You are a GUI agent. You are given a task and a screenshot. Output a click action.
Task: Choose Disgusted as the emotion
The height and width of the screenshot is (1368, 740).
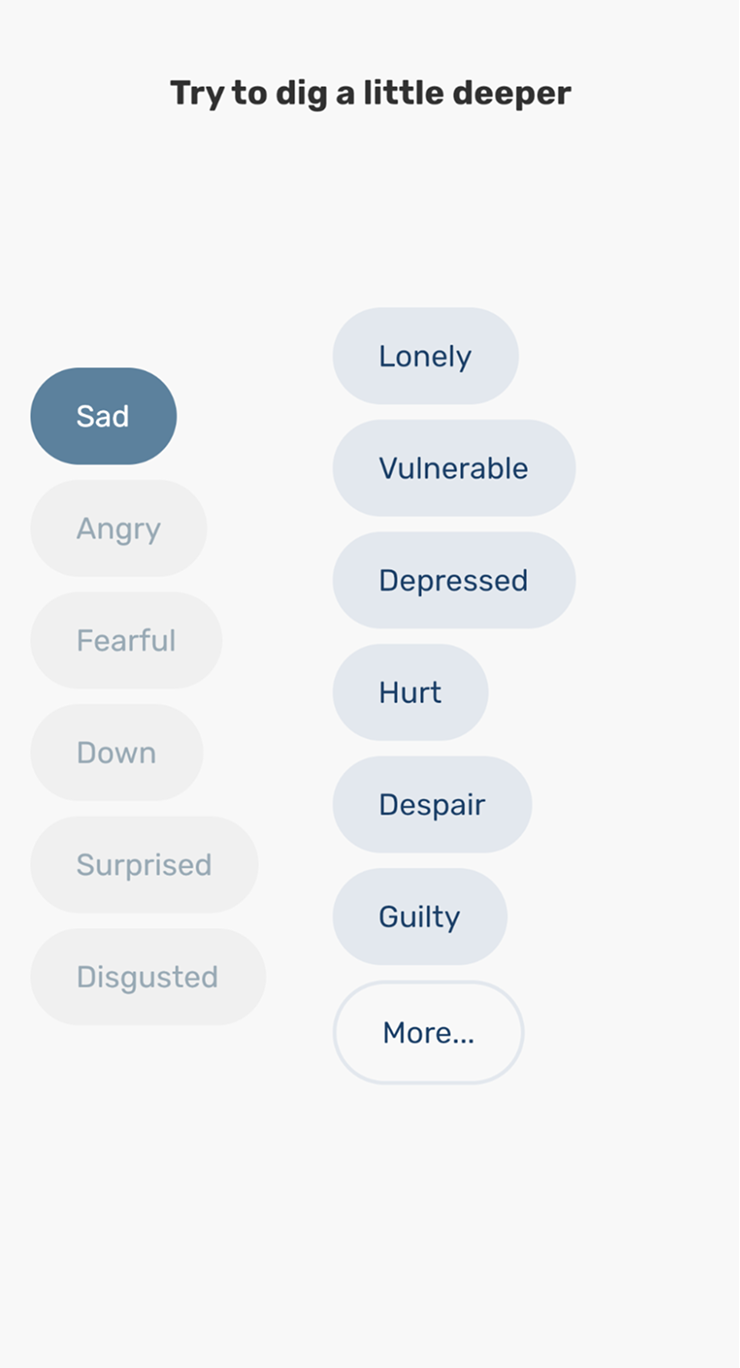point(148,976)
